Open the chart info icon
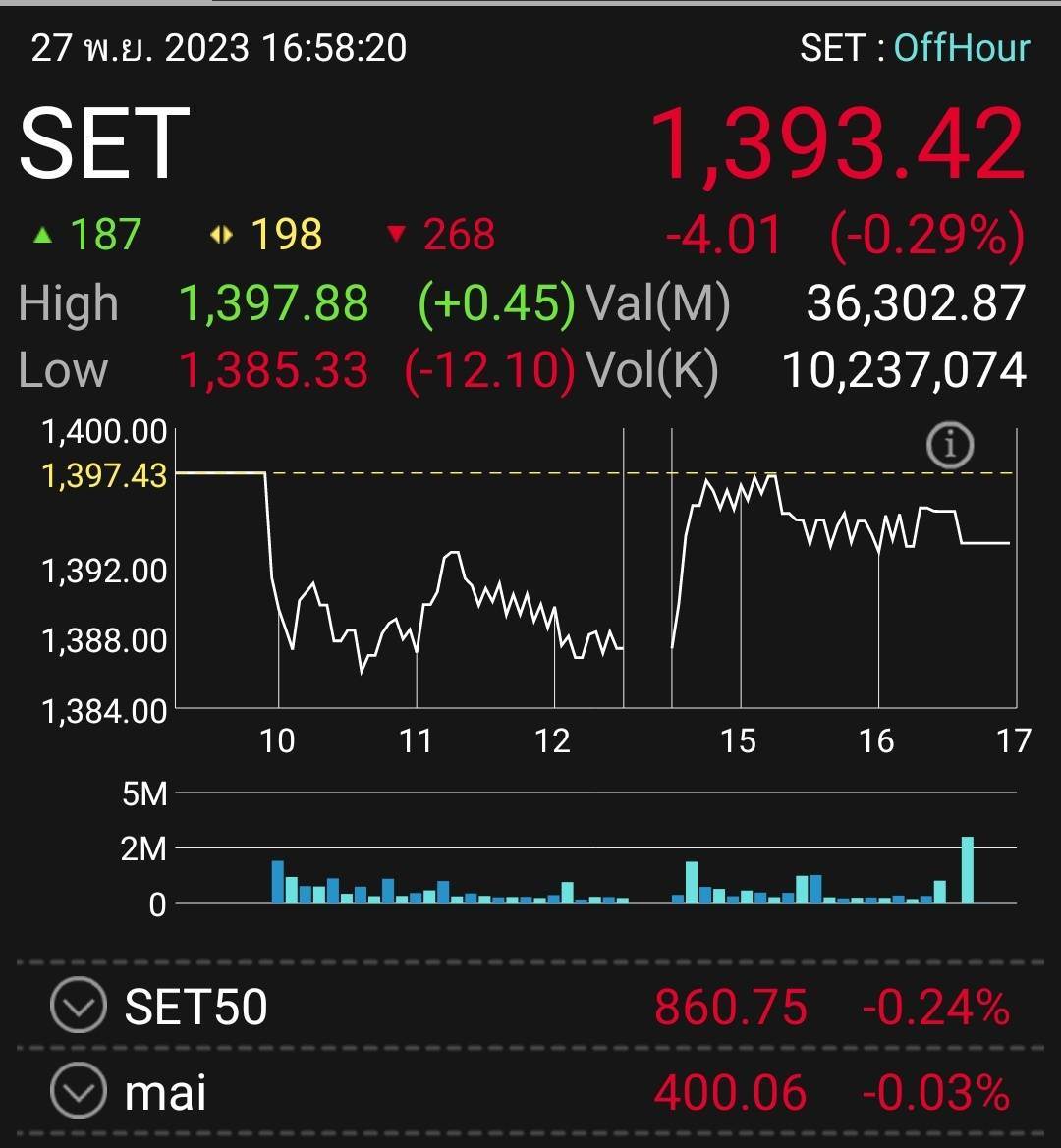Screen dimensions: 1061x1148 pyautogui.click(x=949, y=448)
